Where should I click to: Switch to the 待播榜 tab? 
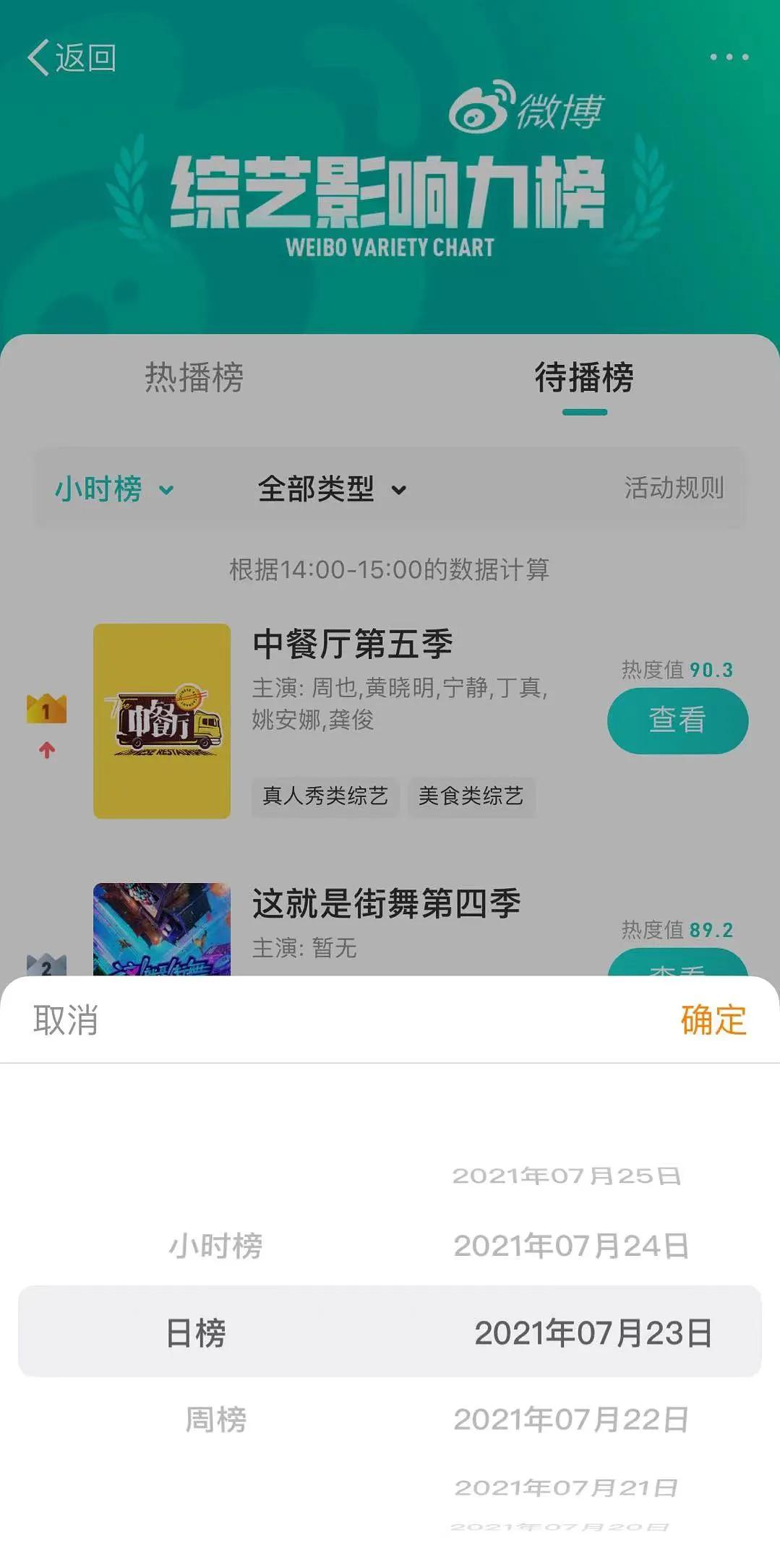click(x=584, y=377)
